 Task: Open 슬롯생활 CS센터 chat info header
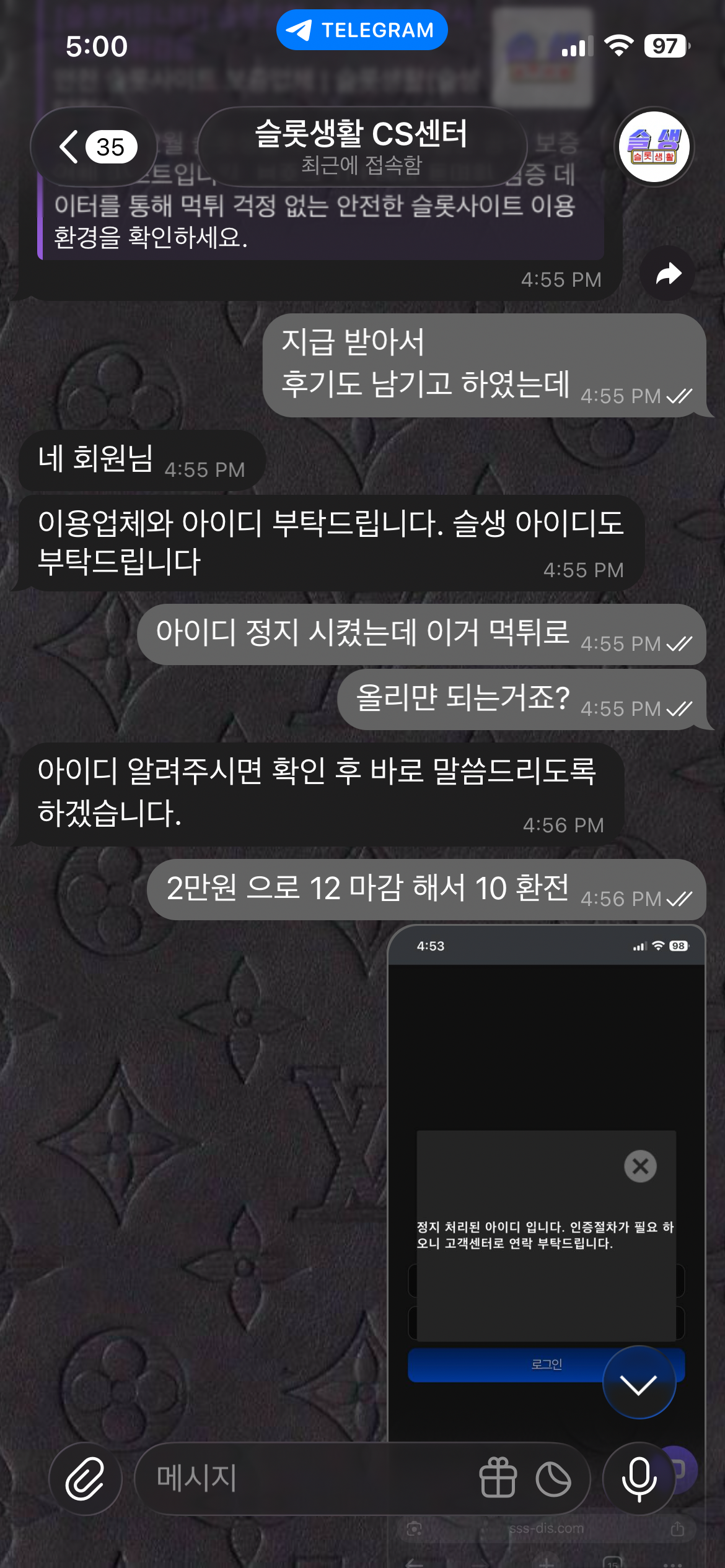point(362,147)
